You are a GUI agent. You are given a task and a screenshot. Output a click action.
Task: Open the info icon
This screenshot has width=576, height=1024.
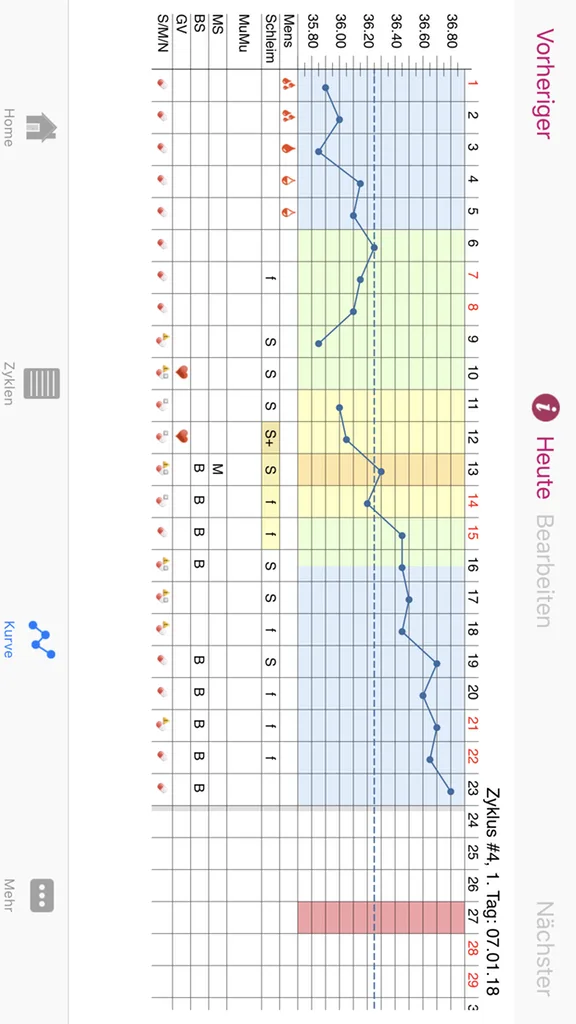click(x=546, y=409)
